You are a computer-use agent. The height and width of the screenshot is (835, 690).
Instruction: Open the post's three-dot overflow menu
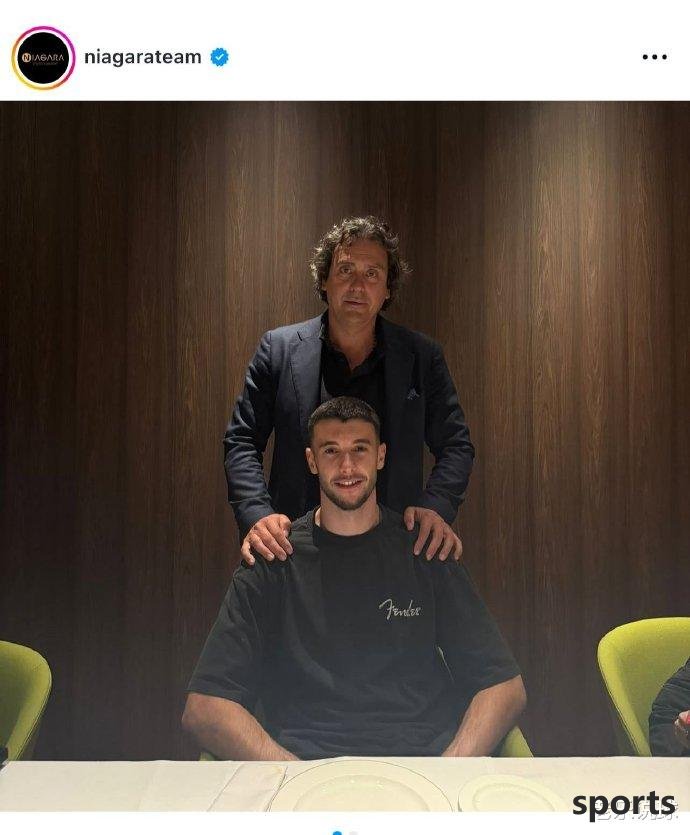coord(654,57)
